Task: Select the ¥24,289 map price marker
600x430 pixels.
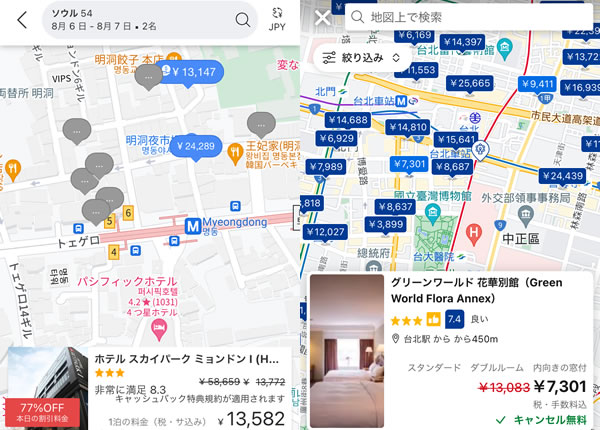Action: (x=195, y=146)
